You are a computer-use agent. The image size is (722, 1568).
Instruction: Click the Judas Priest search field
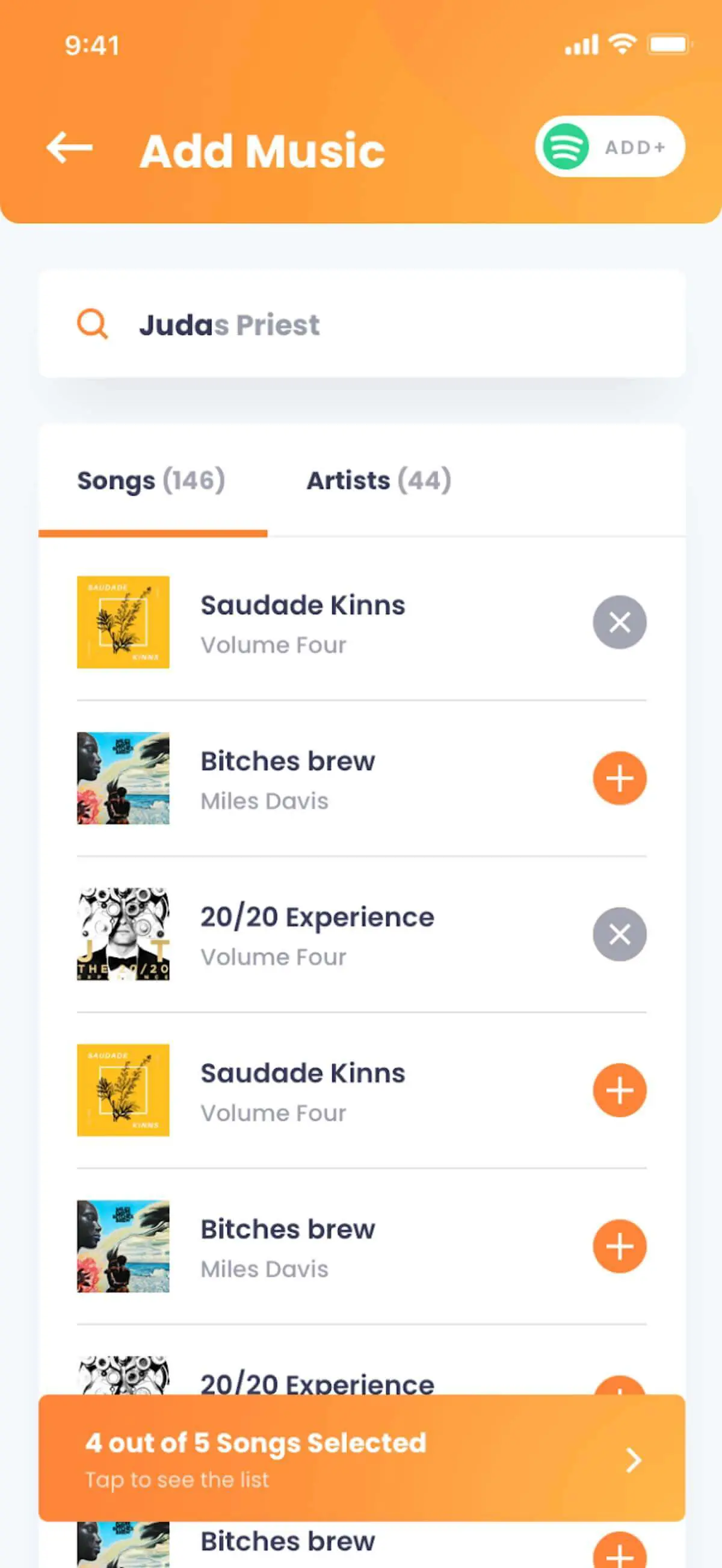[230, 324]
